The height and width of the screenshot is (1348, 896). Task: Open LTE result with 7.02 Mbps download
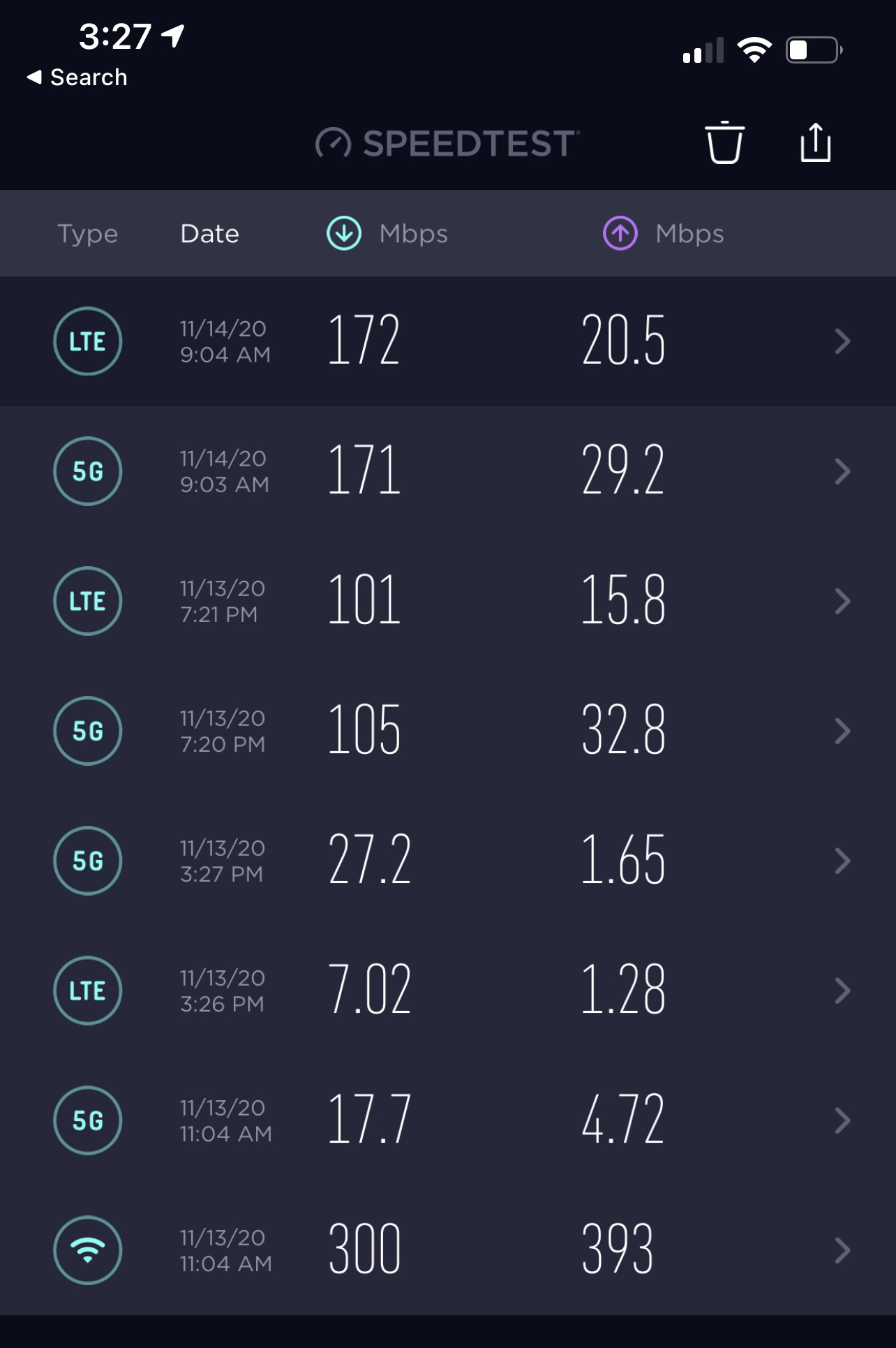click(x=448, y=991)
